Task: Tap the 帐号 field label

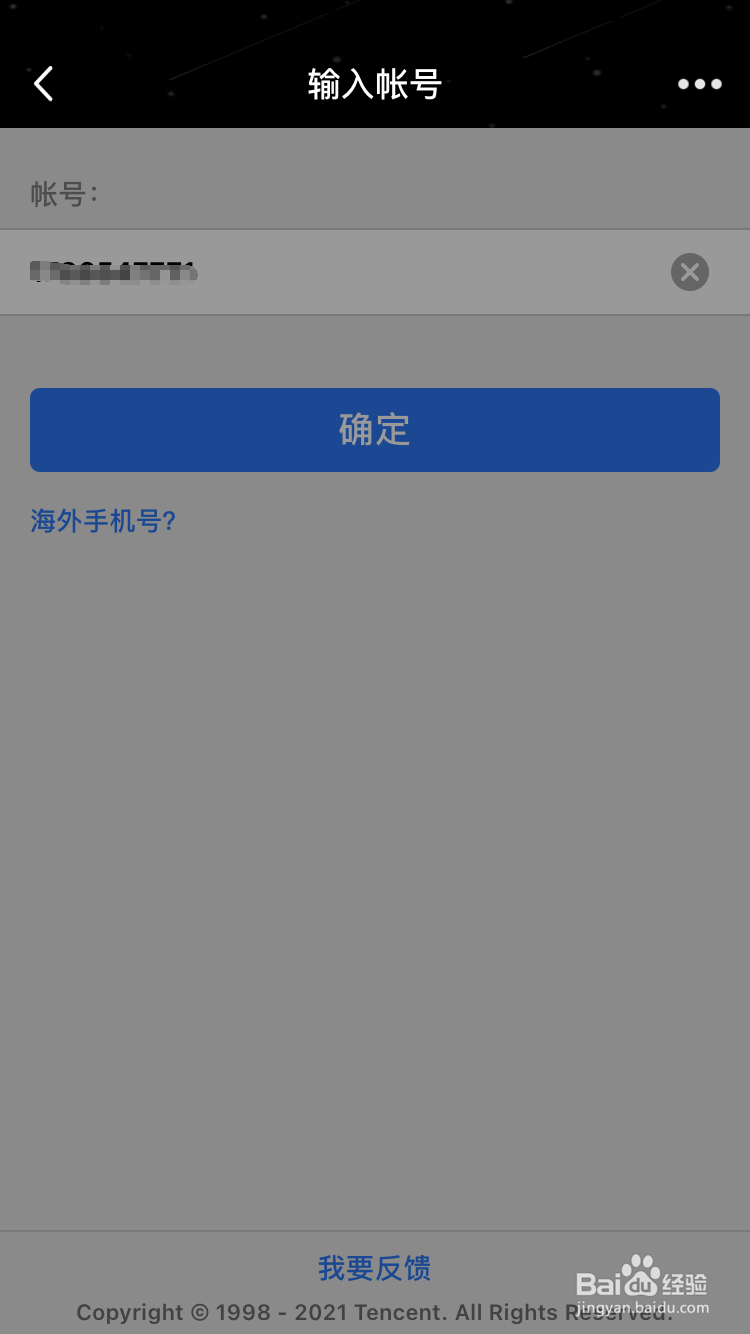Action: coord(63,193)
